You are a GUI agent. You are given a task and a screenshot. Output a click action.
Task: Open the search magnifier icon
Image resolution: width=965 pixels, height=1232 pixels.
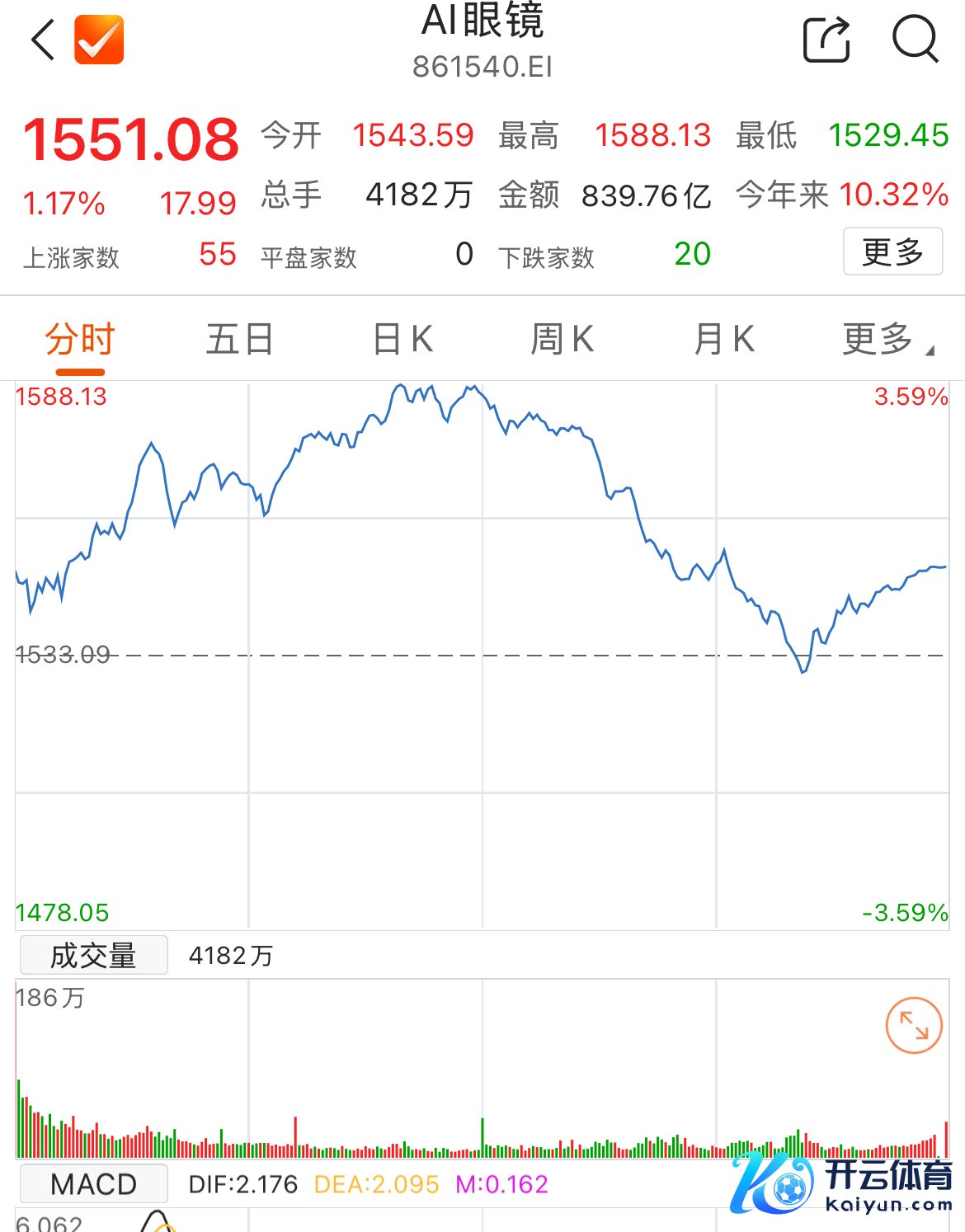point(915,39)
